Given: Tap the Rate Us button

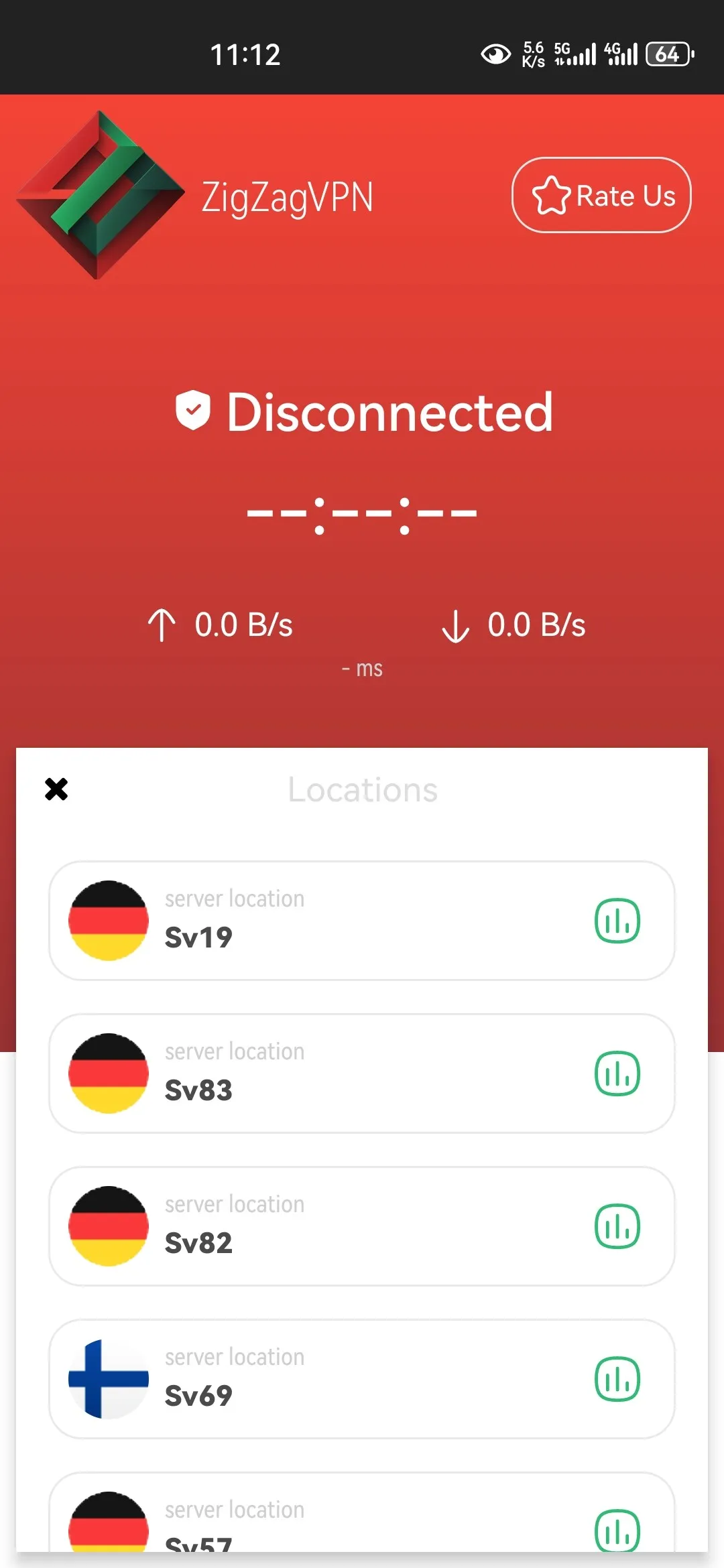Looking at the screenshot, I should point(601,195).
